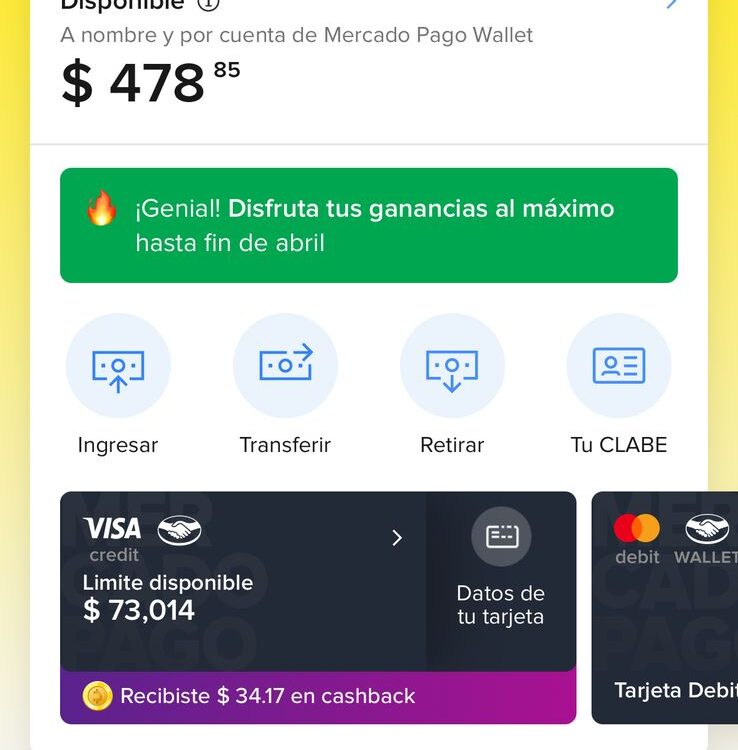Select Retirar to withdraw money
Viewport: 738px width, 750px height.
coord(452,366)
